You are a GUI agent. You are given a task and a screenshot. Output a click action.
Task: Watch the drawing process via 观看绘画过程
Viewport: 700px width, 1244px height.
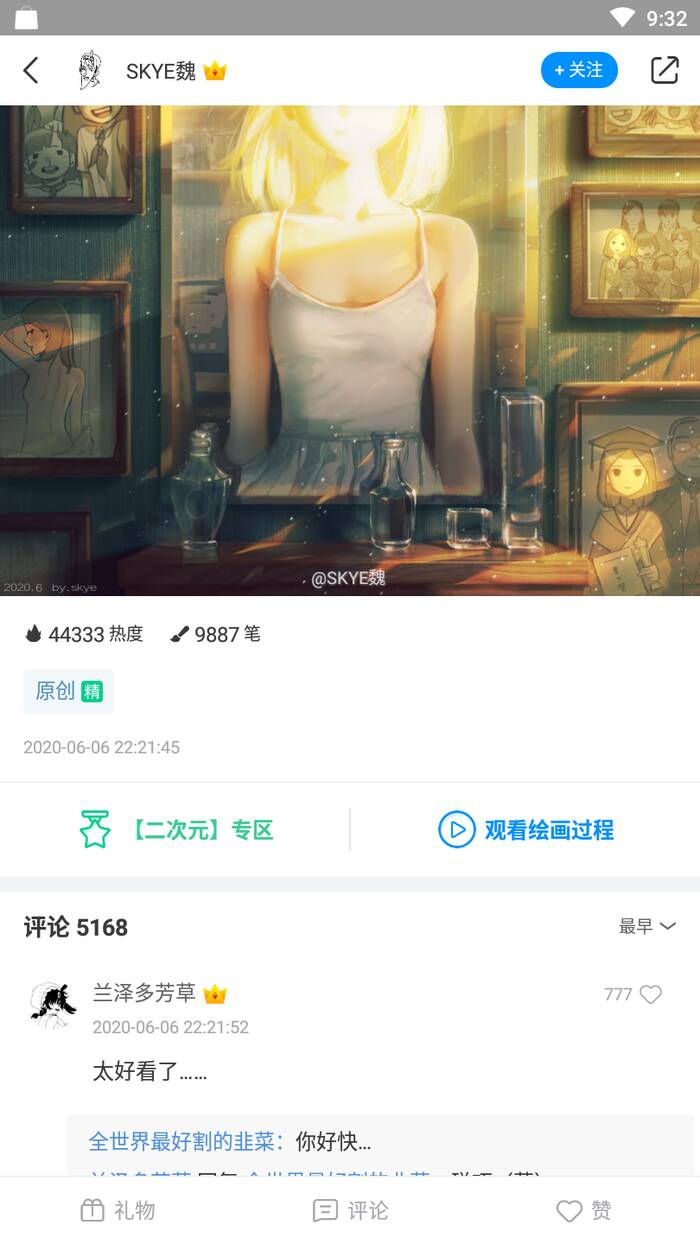[526, 830]
